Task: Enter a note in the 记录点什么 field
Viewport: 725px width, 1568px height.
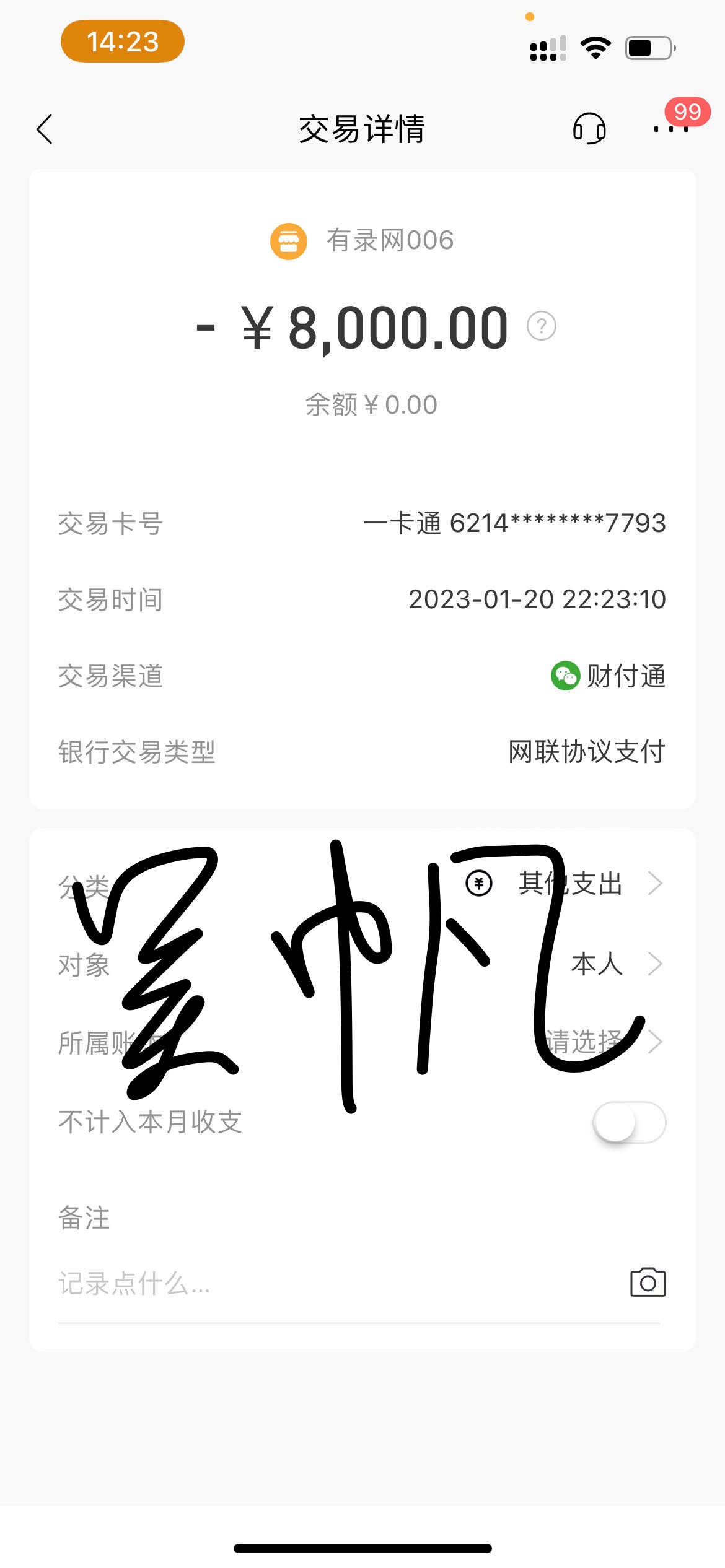Action: pos(310,1283)
